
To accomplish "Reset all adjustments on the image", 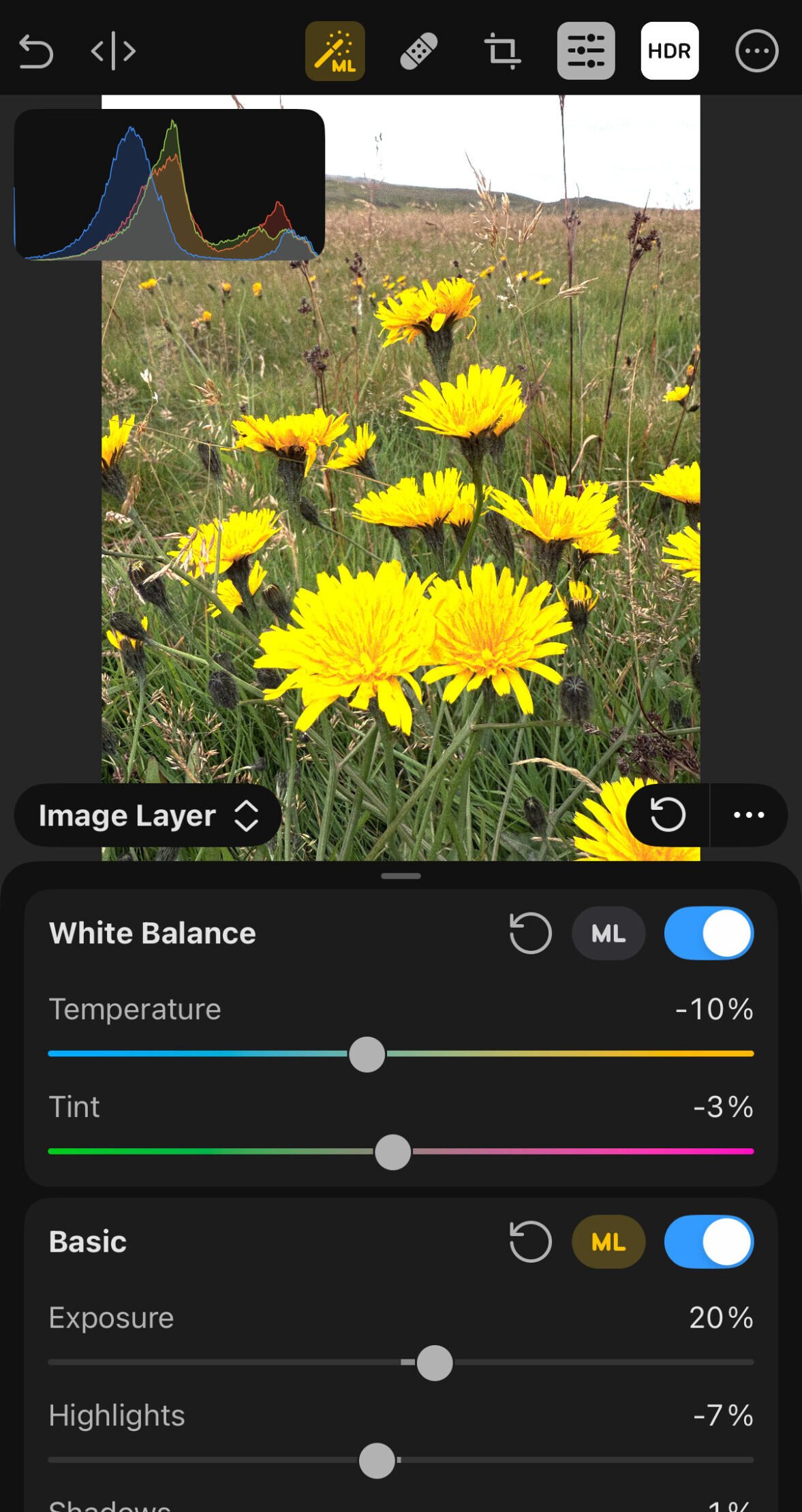I will [x=668, y=815].
